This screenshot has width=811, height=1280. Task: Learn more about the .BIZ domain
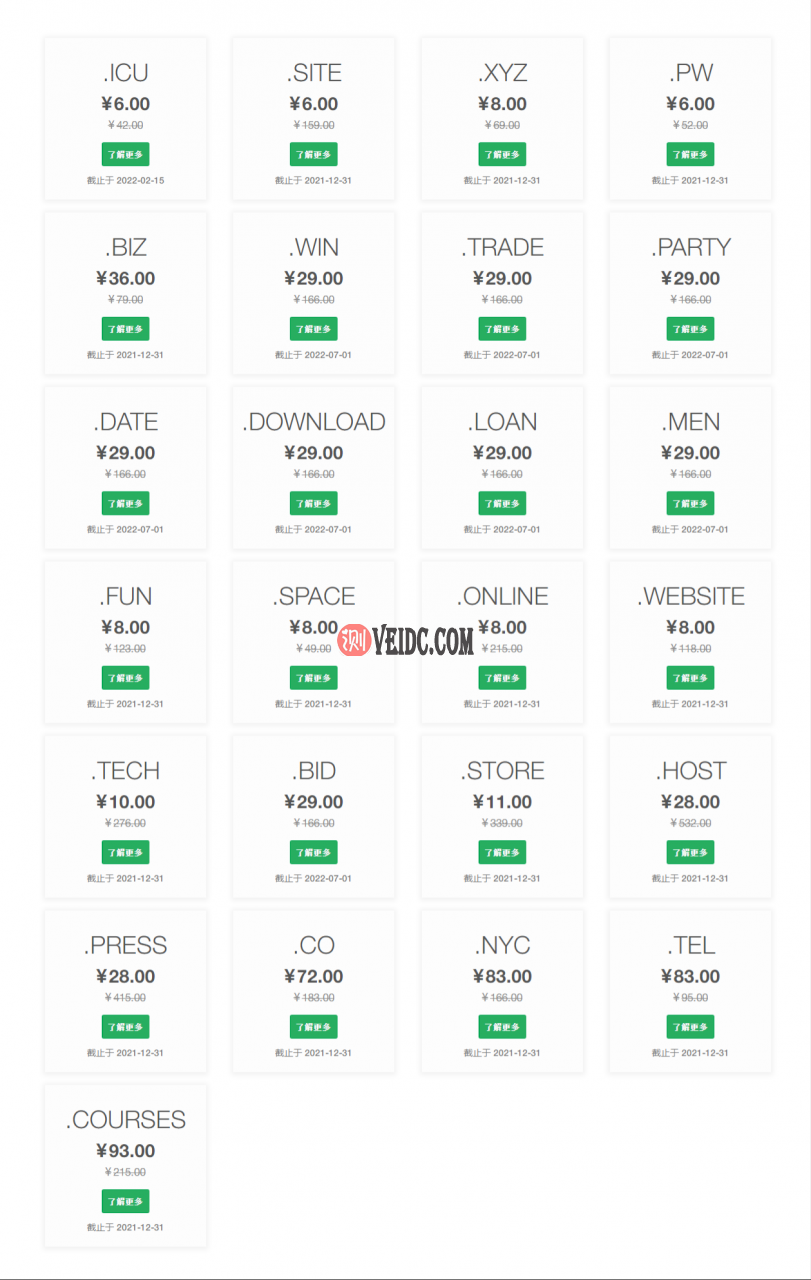coord(125,329)
